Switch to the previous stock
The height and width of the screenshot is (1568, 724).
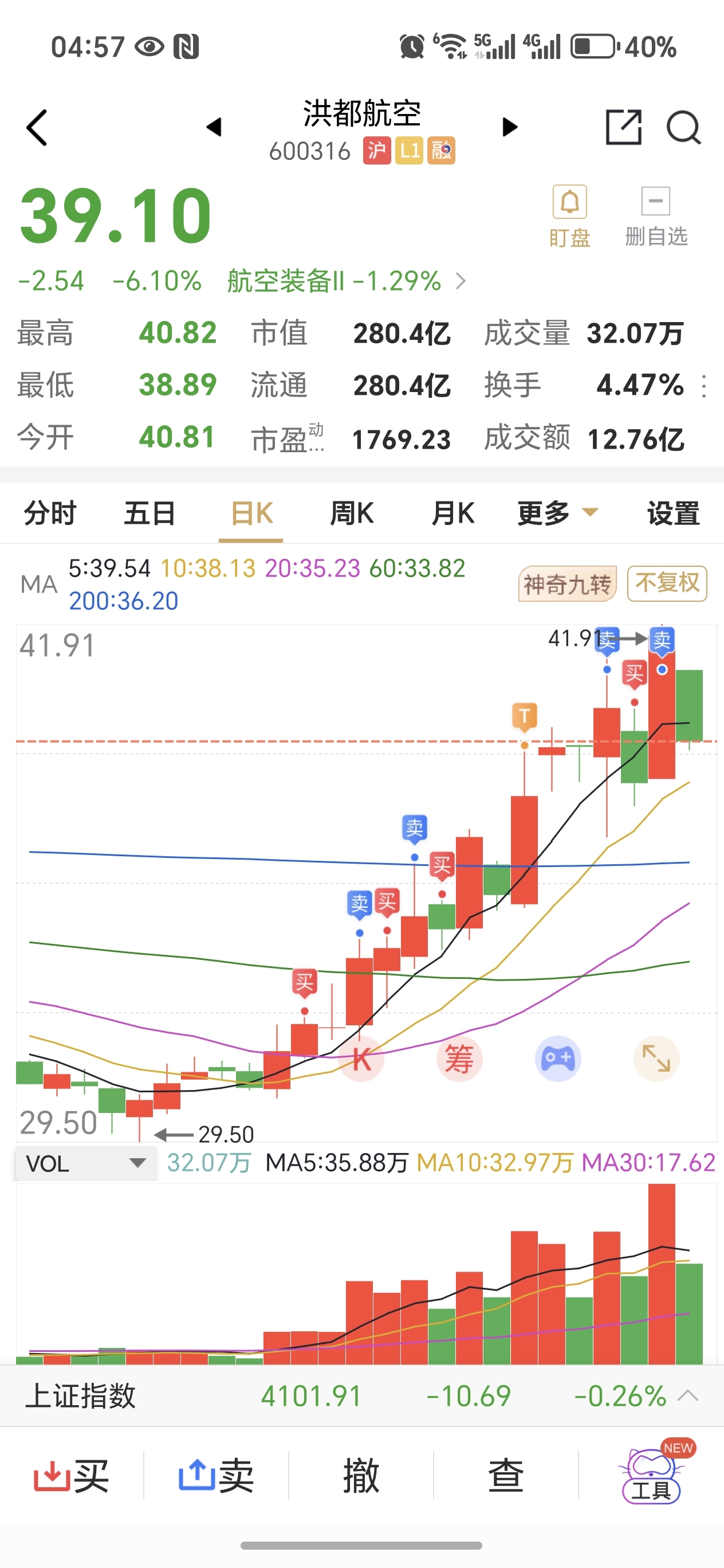click(x=214, y=127)
